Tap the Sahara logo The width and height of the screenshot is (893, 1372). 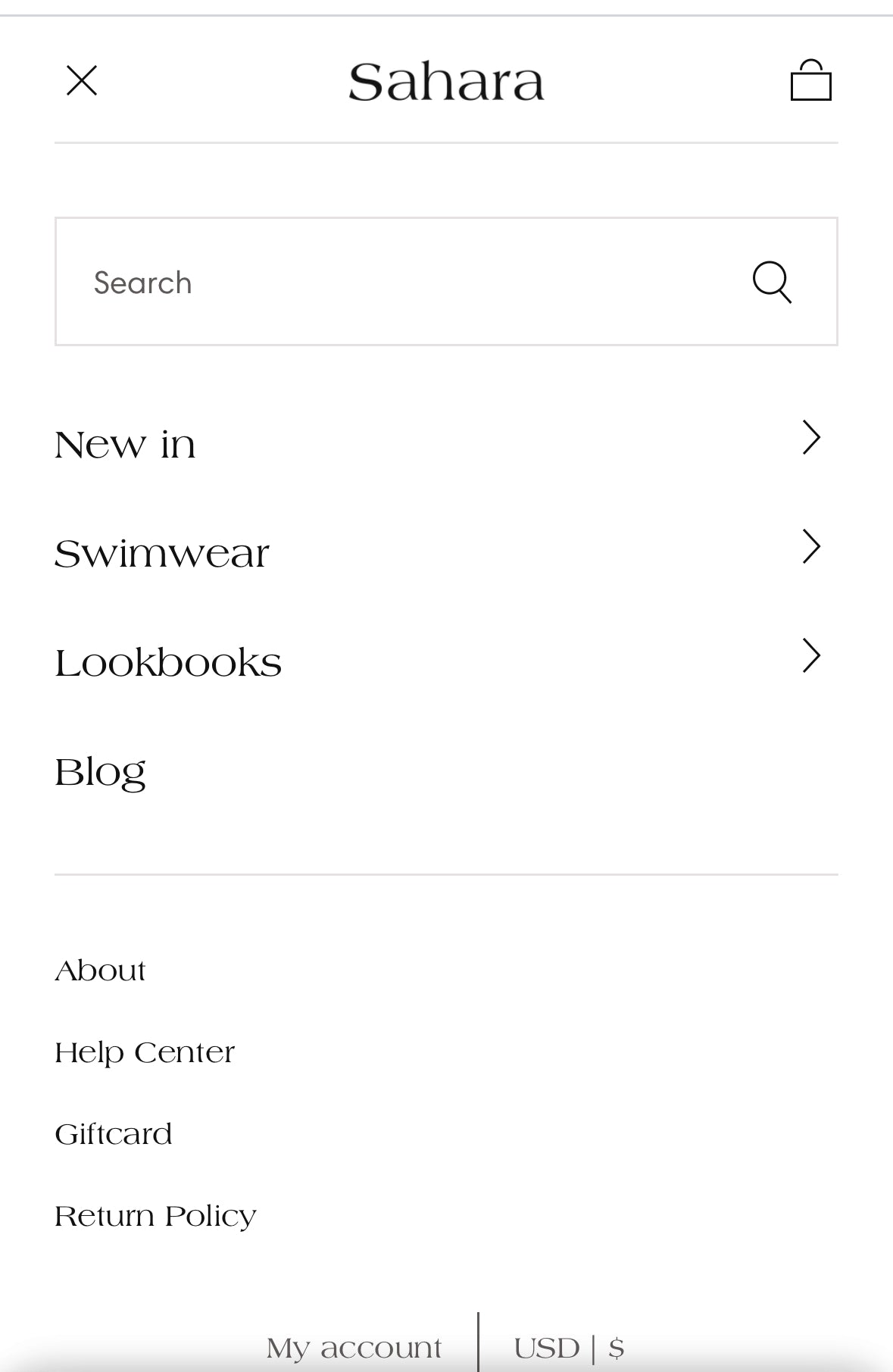tap(446, 82)
